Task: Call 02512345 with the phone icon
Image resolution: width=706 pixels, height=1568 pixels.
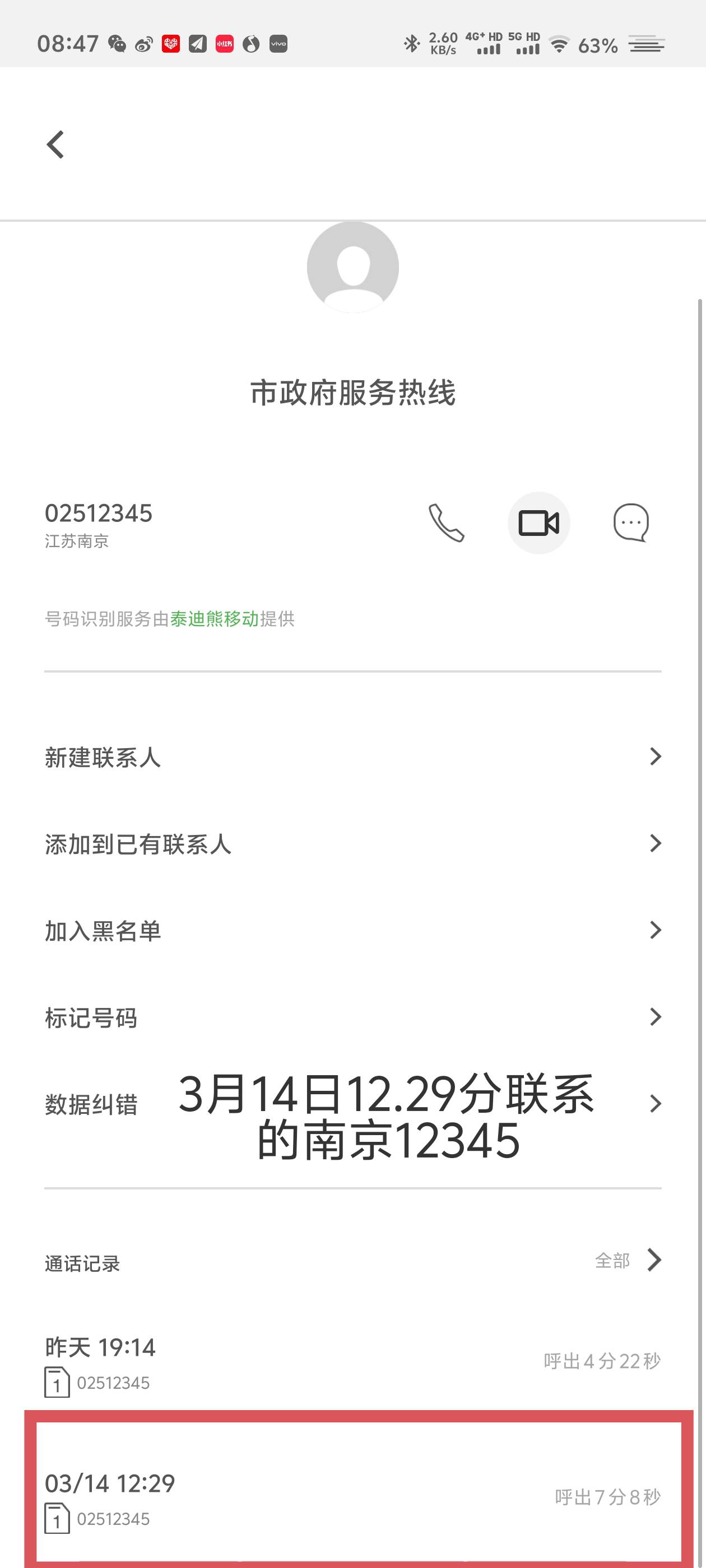Action: [446, 523]
